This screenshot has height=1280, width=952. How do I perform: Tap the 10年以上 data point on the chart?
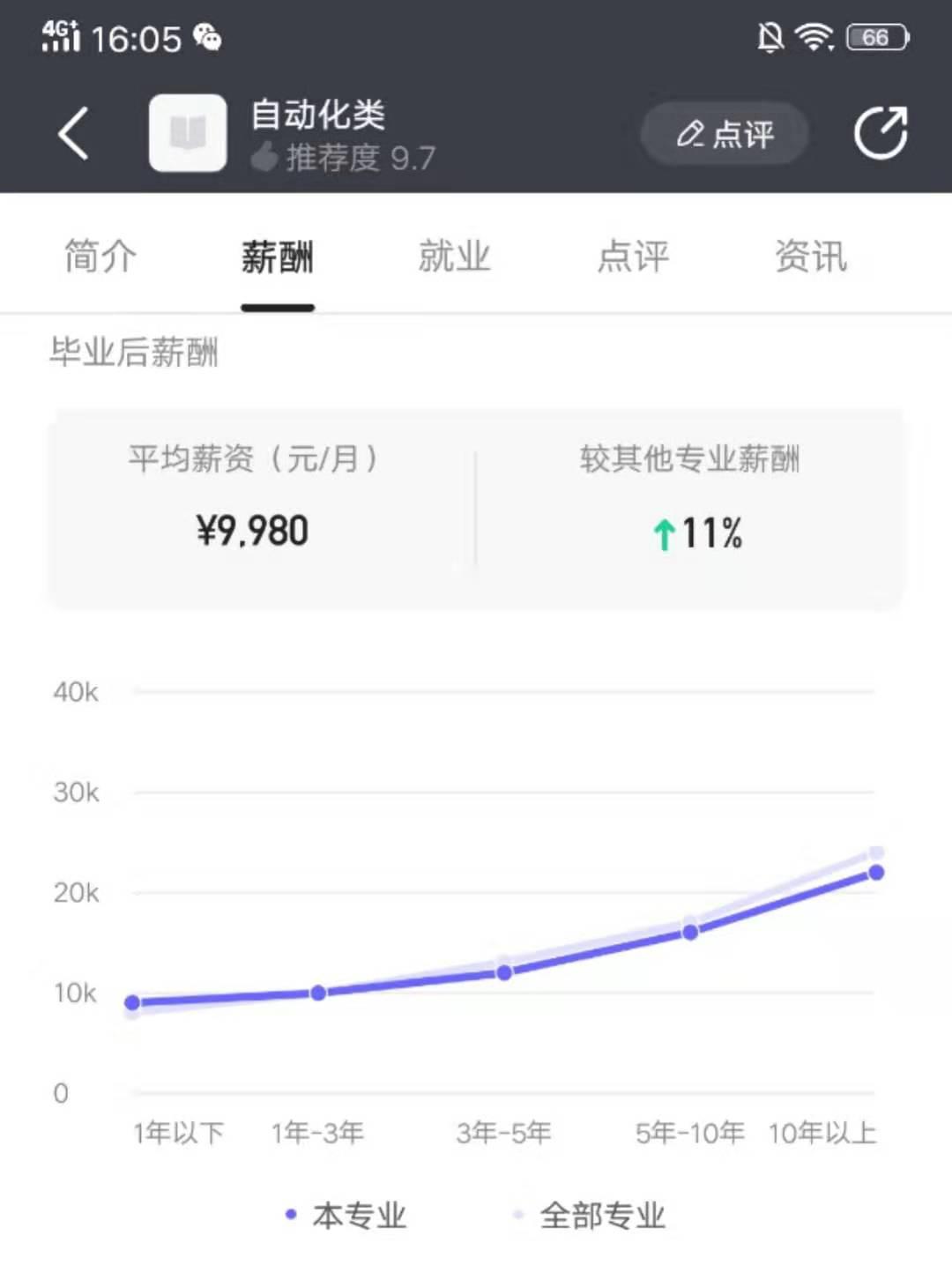point(875,873)
